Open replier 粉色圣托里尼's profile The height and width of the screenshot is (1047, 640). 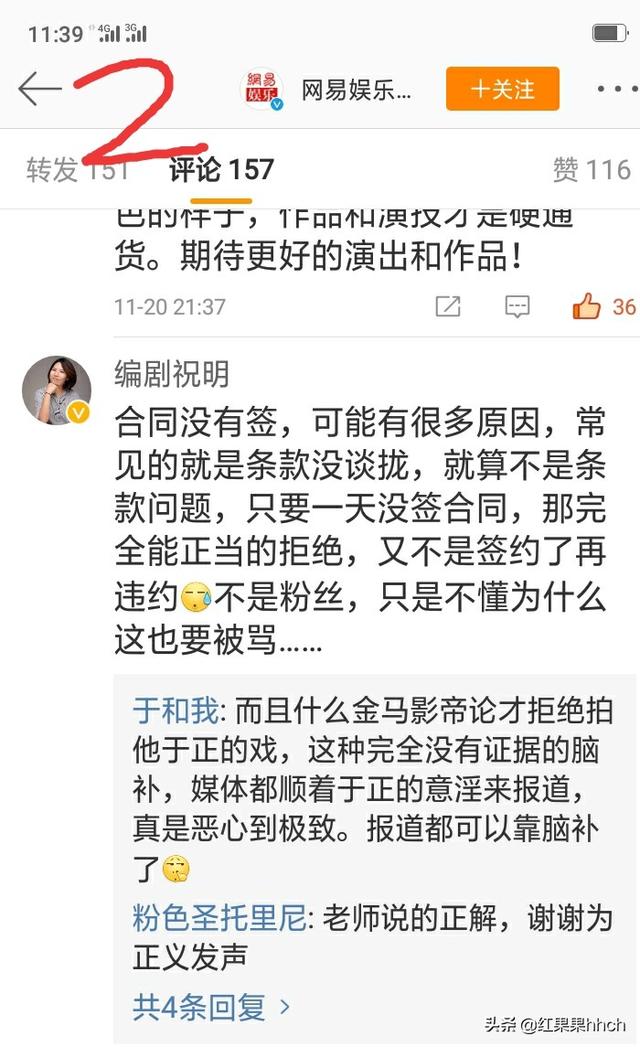[x=219, y=917]
